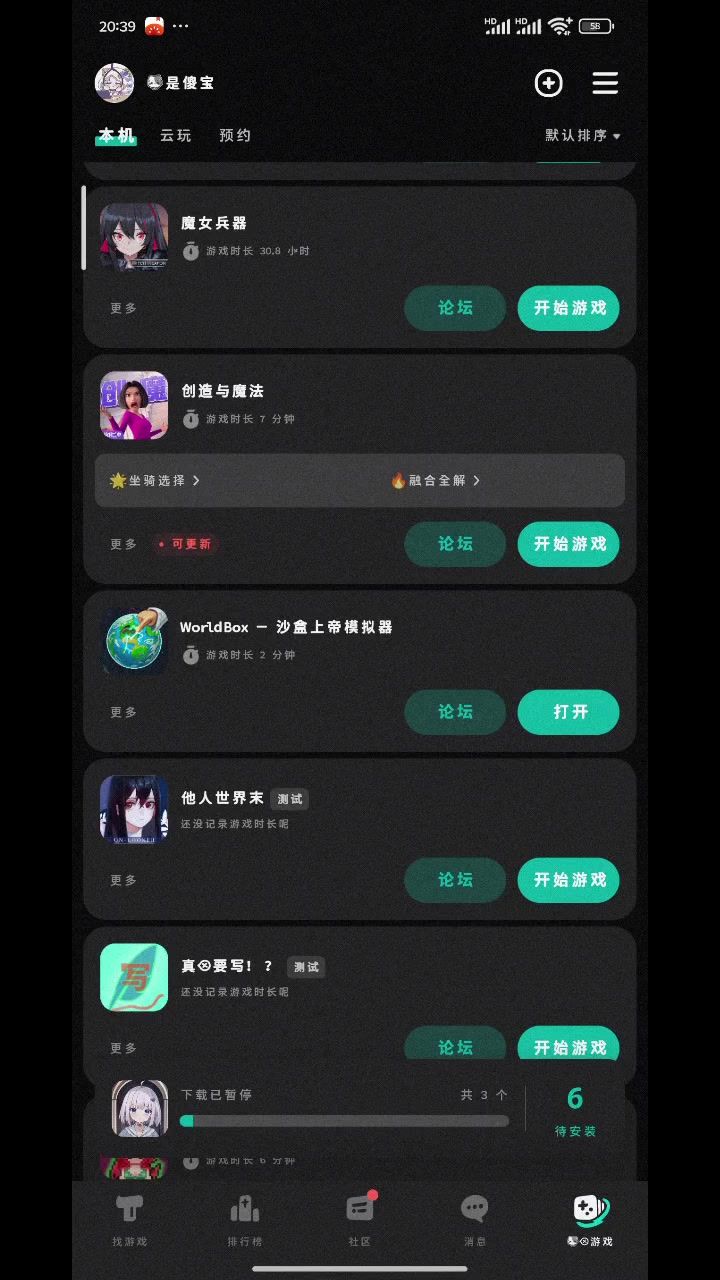The image size is (720, 1280).
Task: Open the paused downloads bar
Action: click(x=344, y=1110)
